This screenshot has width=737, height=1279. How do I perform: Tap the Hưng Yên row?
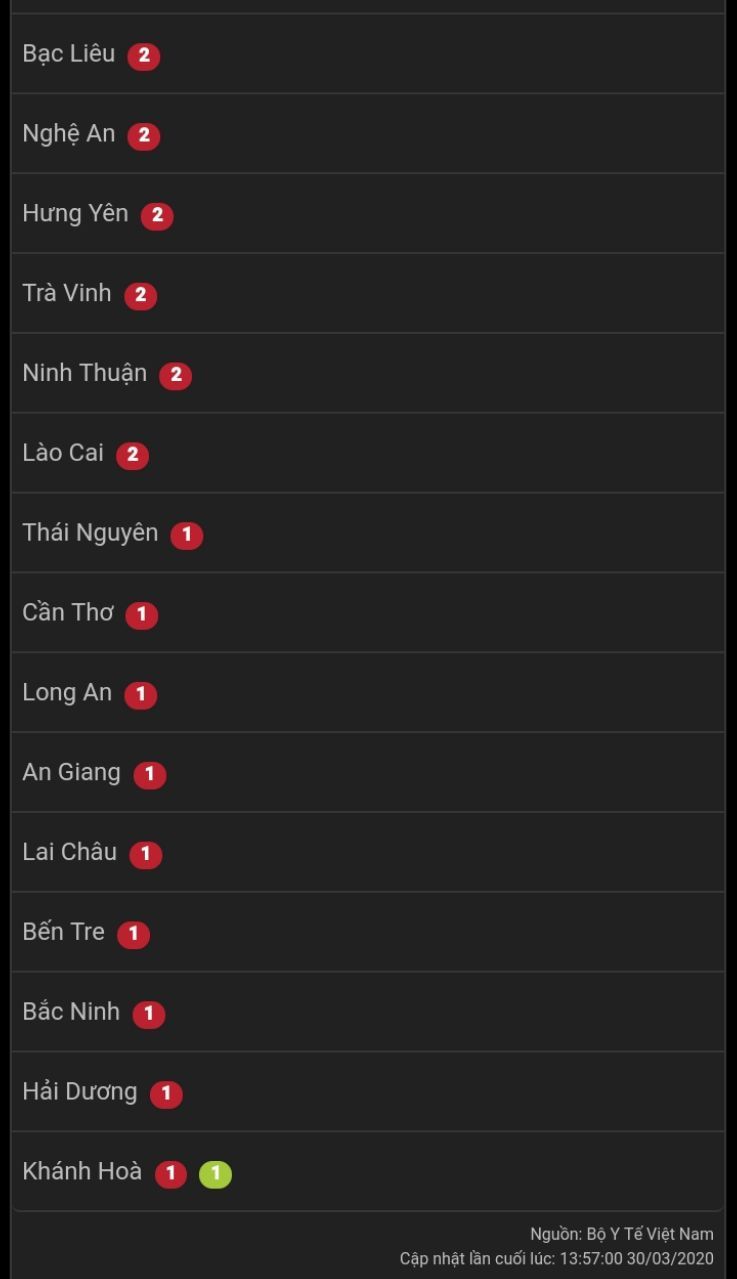coord(368,214)
